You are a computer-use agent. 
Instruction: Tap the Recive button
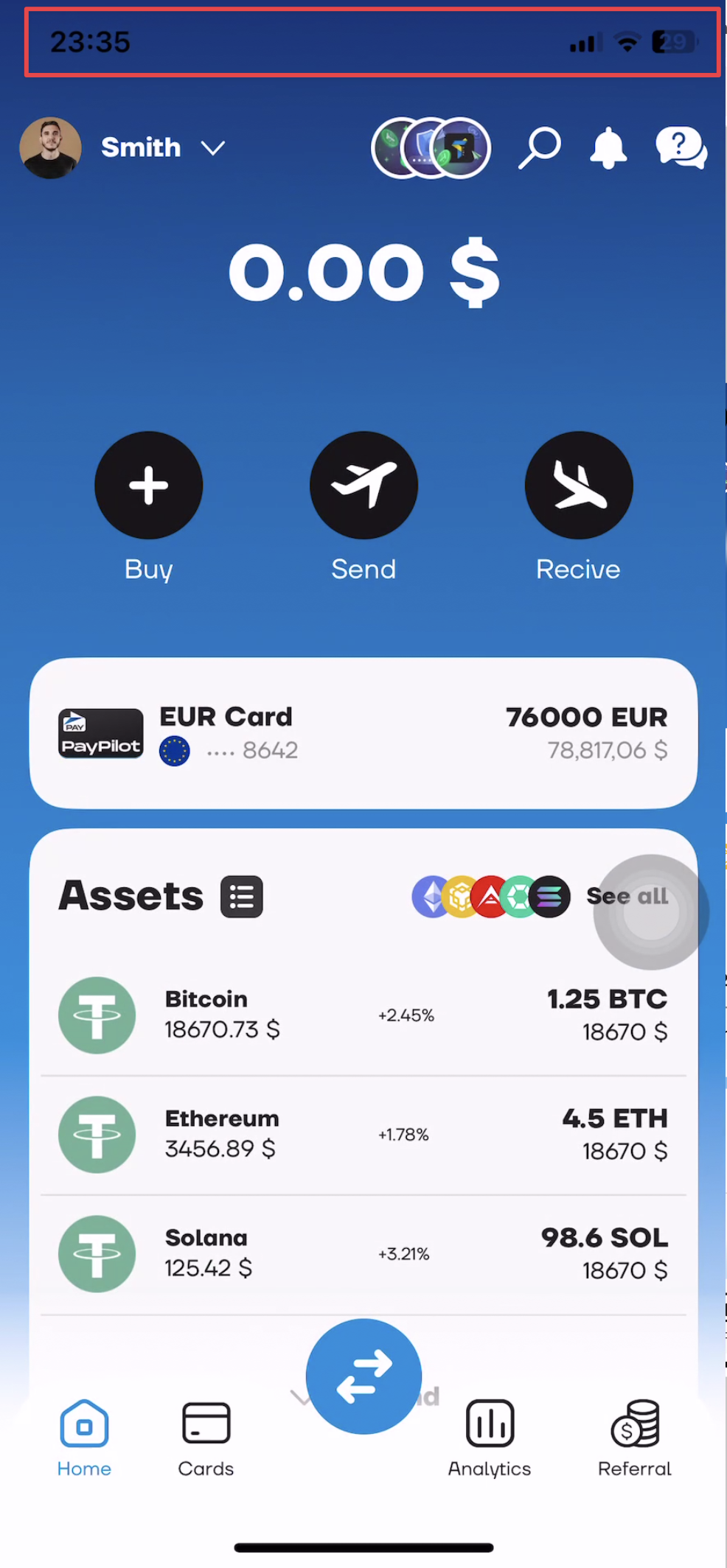click(579, 486)
